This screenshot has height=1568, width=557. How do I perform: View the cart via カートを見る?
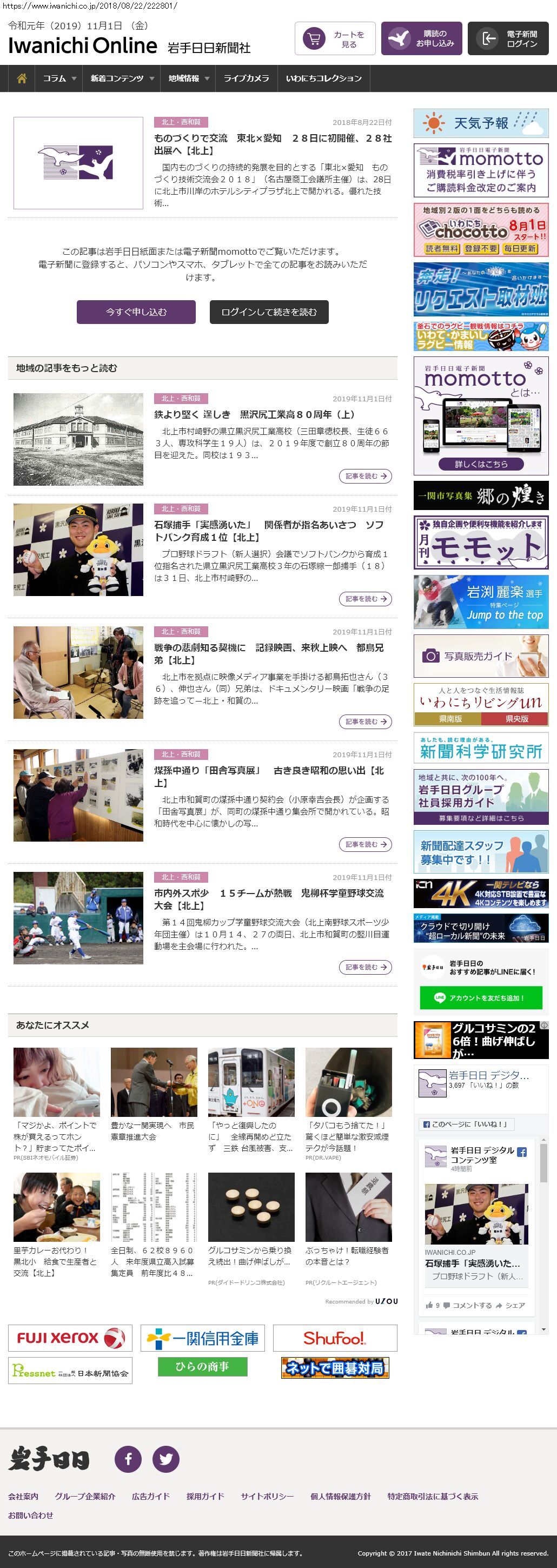click(x=335, y=39)
